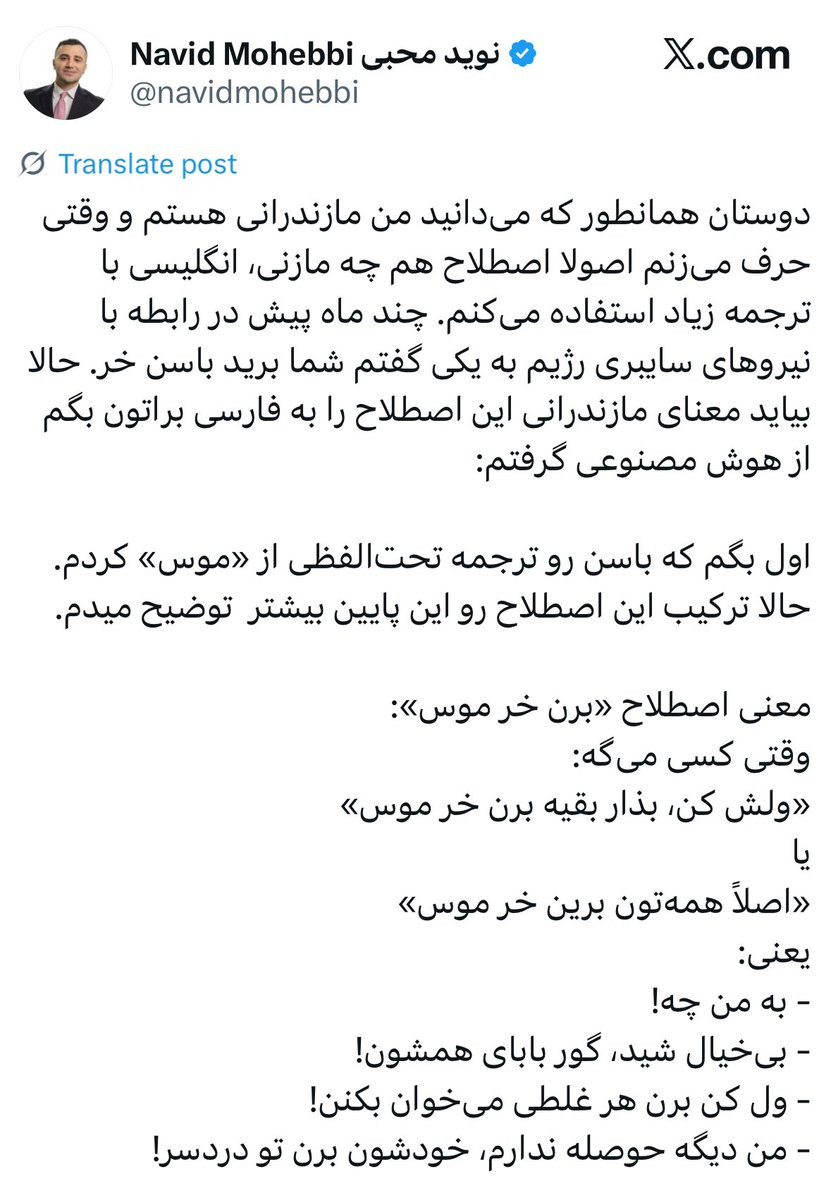Open the @navidmohebbi profile handle
The width and height of the screenshot is (831, 1200).
(x=244, y=94)
